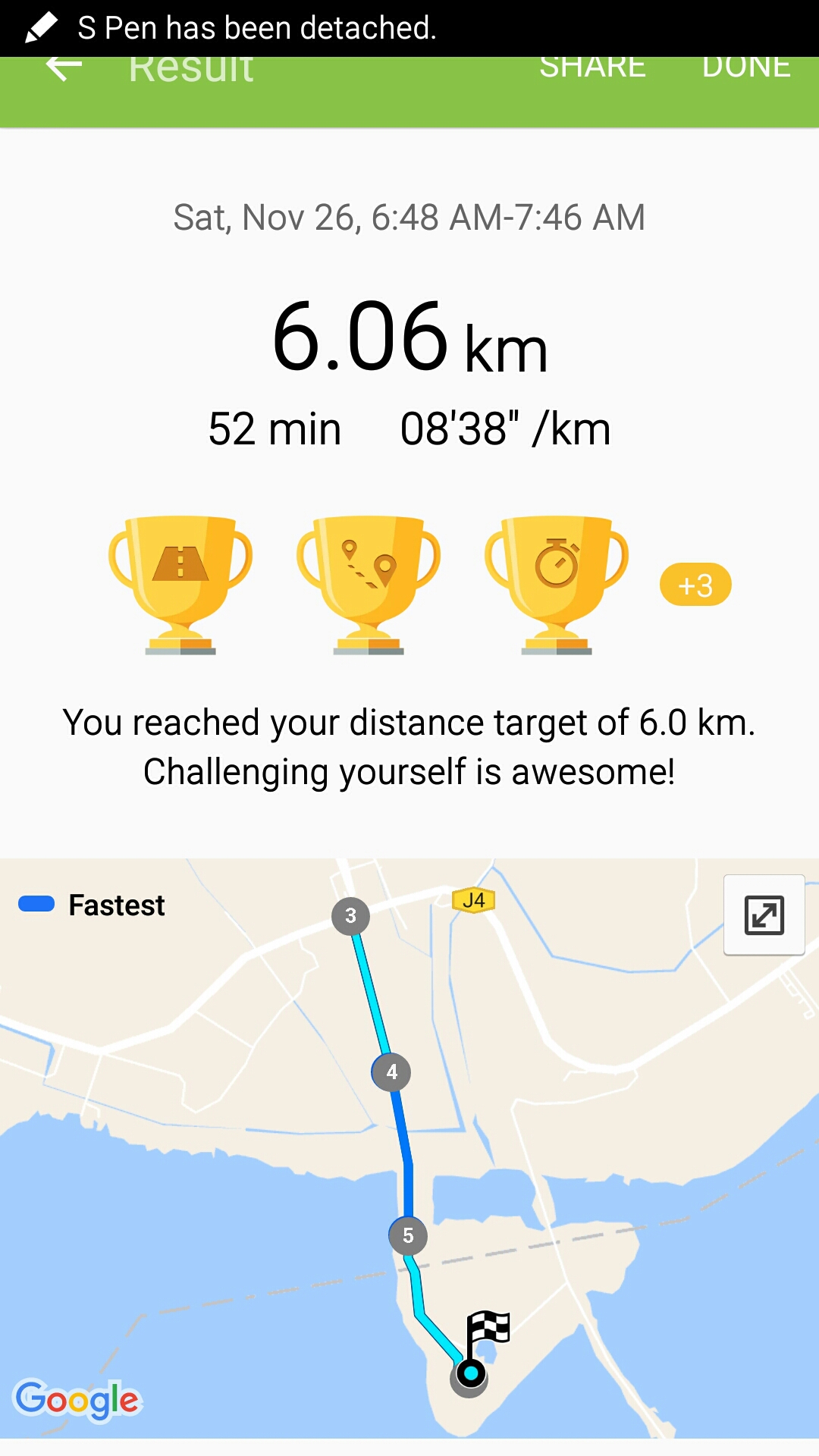Open the route map trophy
This screenshot has width=819, height=1456.
tap(369, 585)
